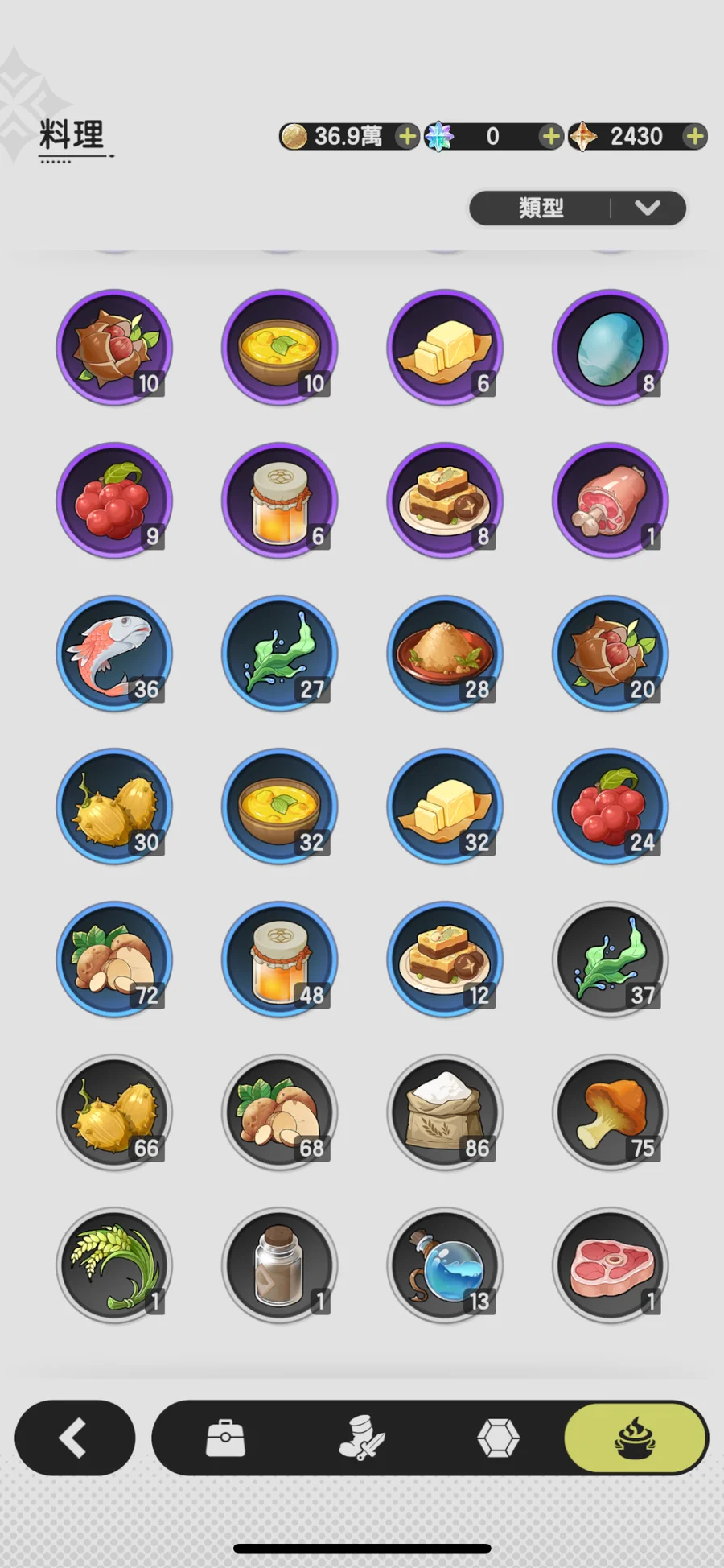Select the cooking pot tab
The image size is (724, 1568).
pos(635,1438)
